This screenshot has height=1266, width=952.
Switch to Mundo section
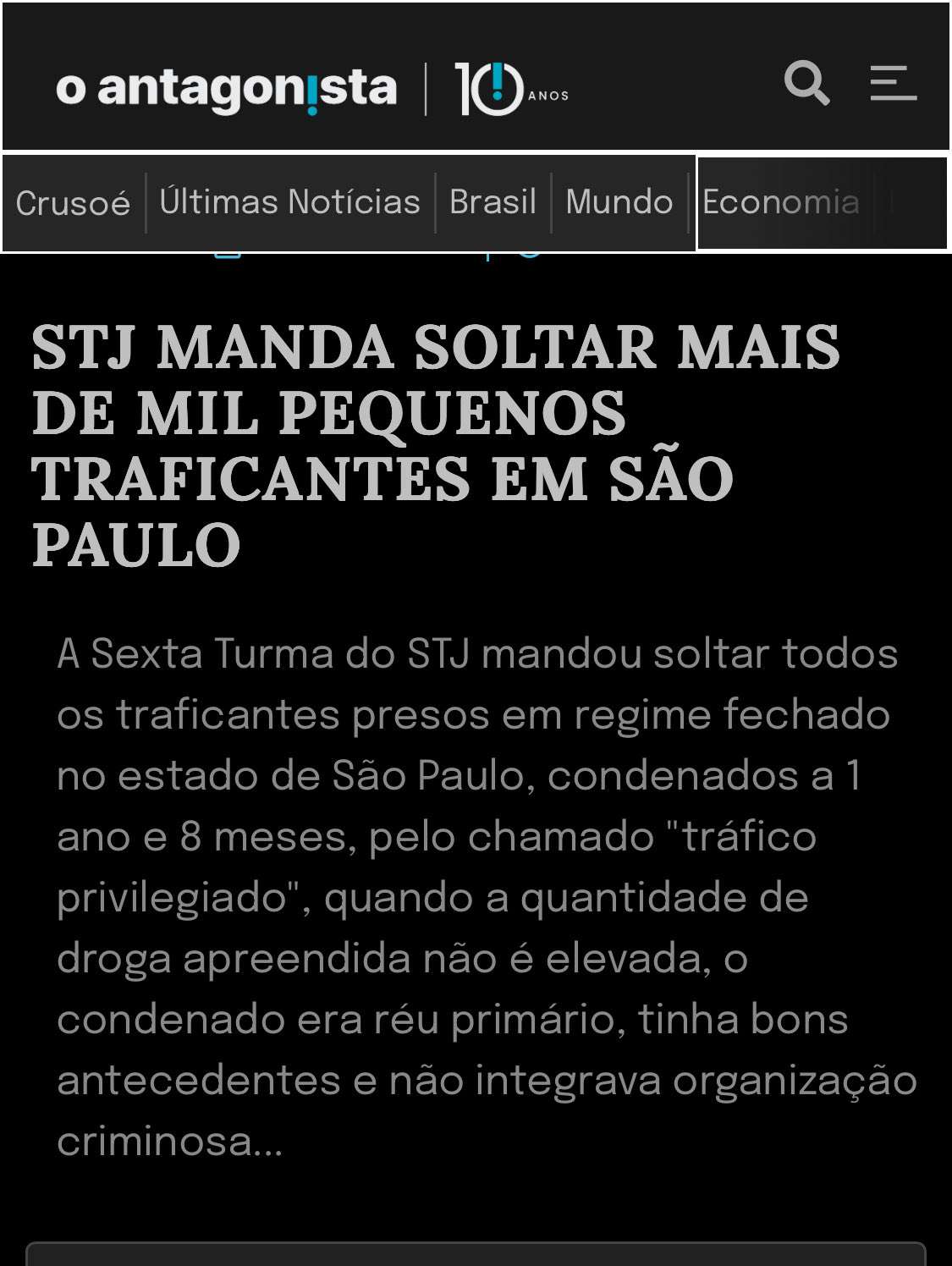tap(619, 202)
